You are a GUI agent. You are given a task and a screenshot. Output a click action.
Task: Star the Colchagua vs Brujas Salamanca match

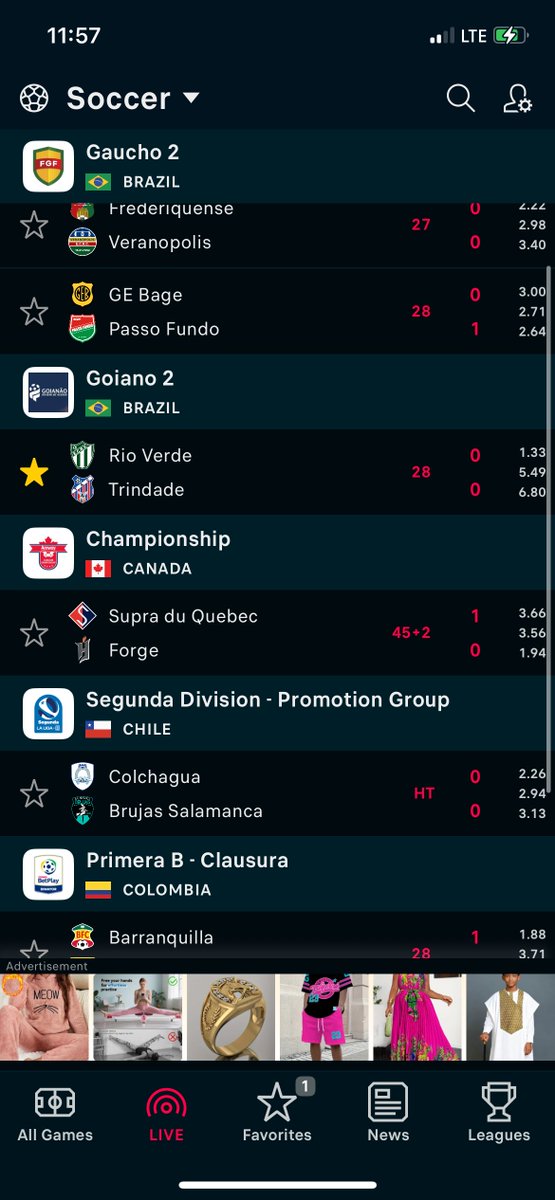(x=34, y=794)
